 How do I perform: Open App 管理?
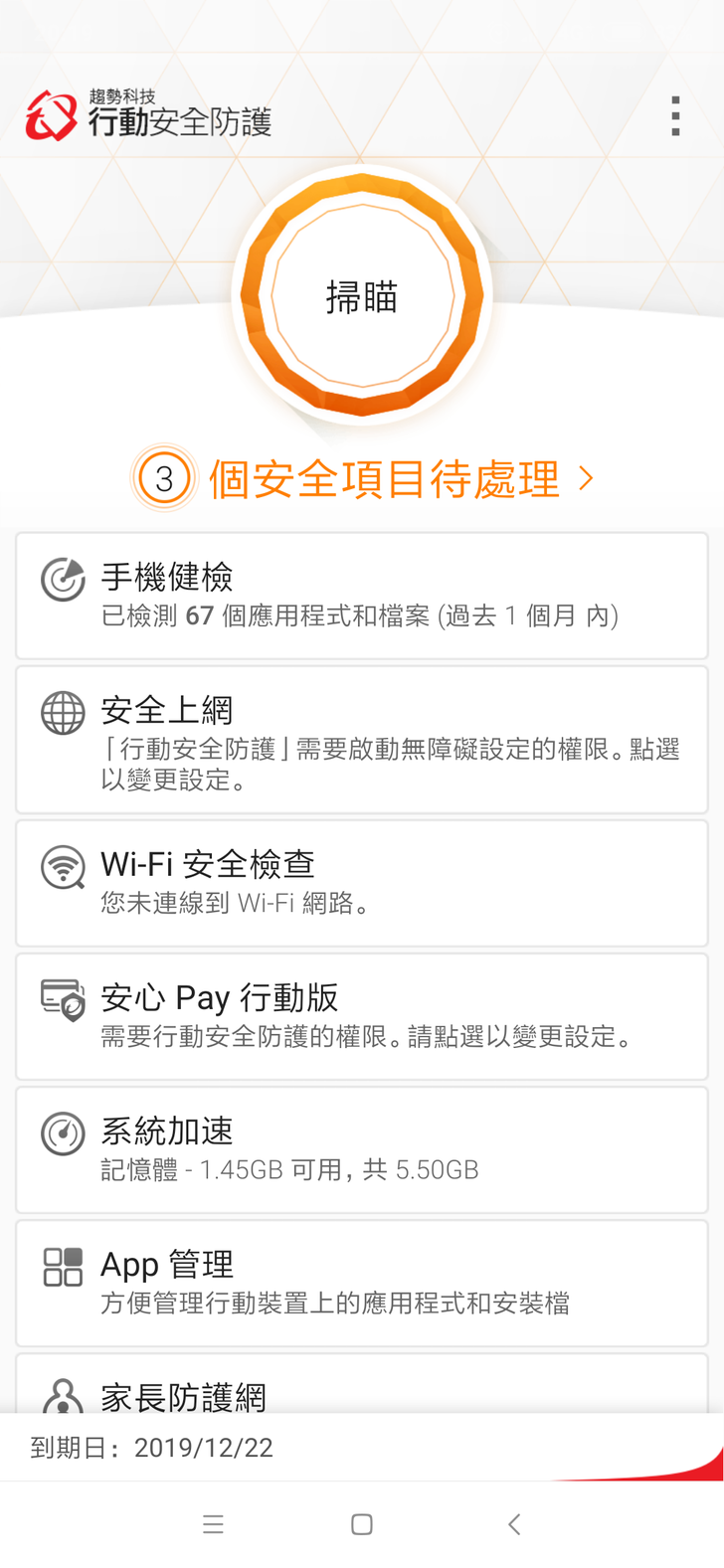362,1282
